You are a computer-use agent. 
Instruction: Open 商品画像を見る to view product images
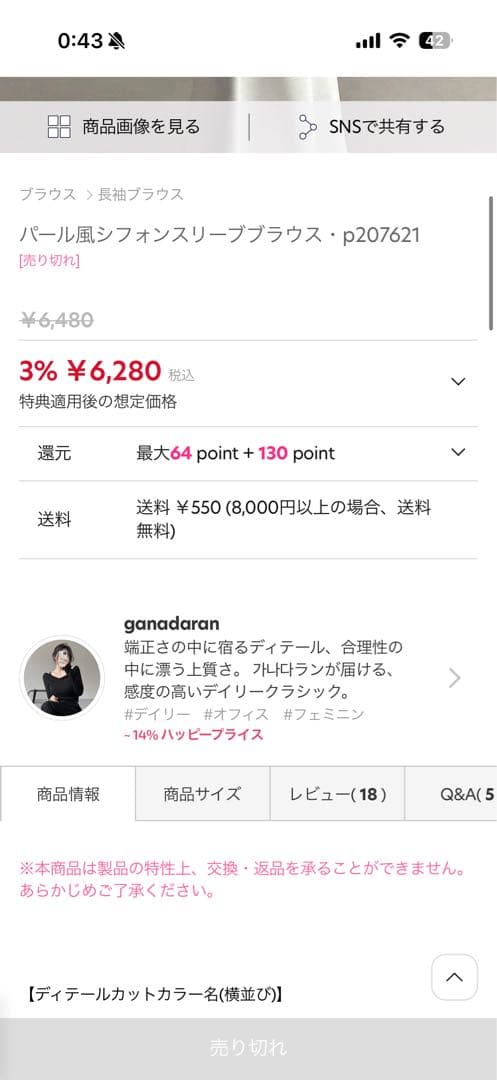pyautogui.click(x=124, y=127)
